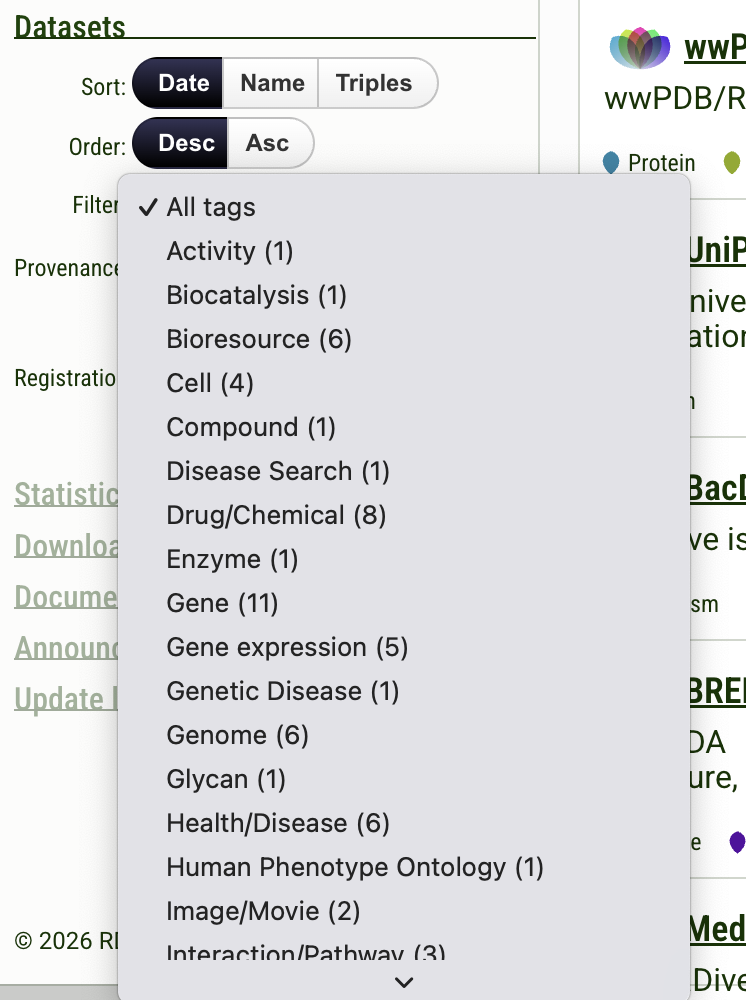This screenshot has height=1000, width=746.
Task: Click the wwPDB flower logo icon
Action: pyautogui.click(x=640, y=45)
